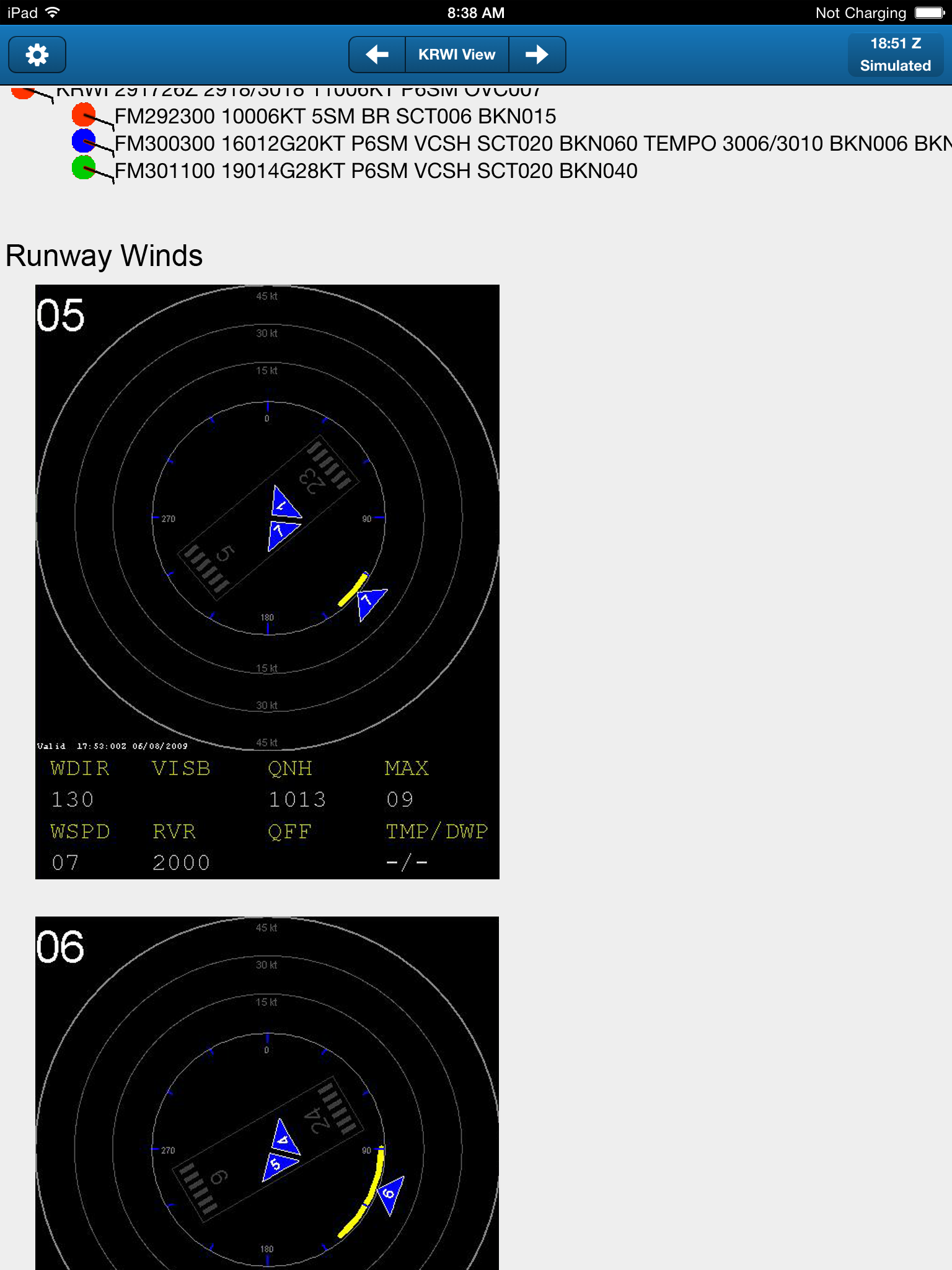Tap the KRWI View title button

[x=457, y=55]
